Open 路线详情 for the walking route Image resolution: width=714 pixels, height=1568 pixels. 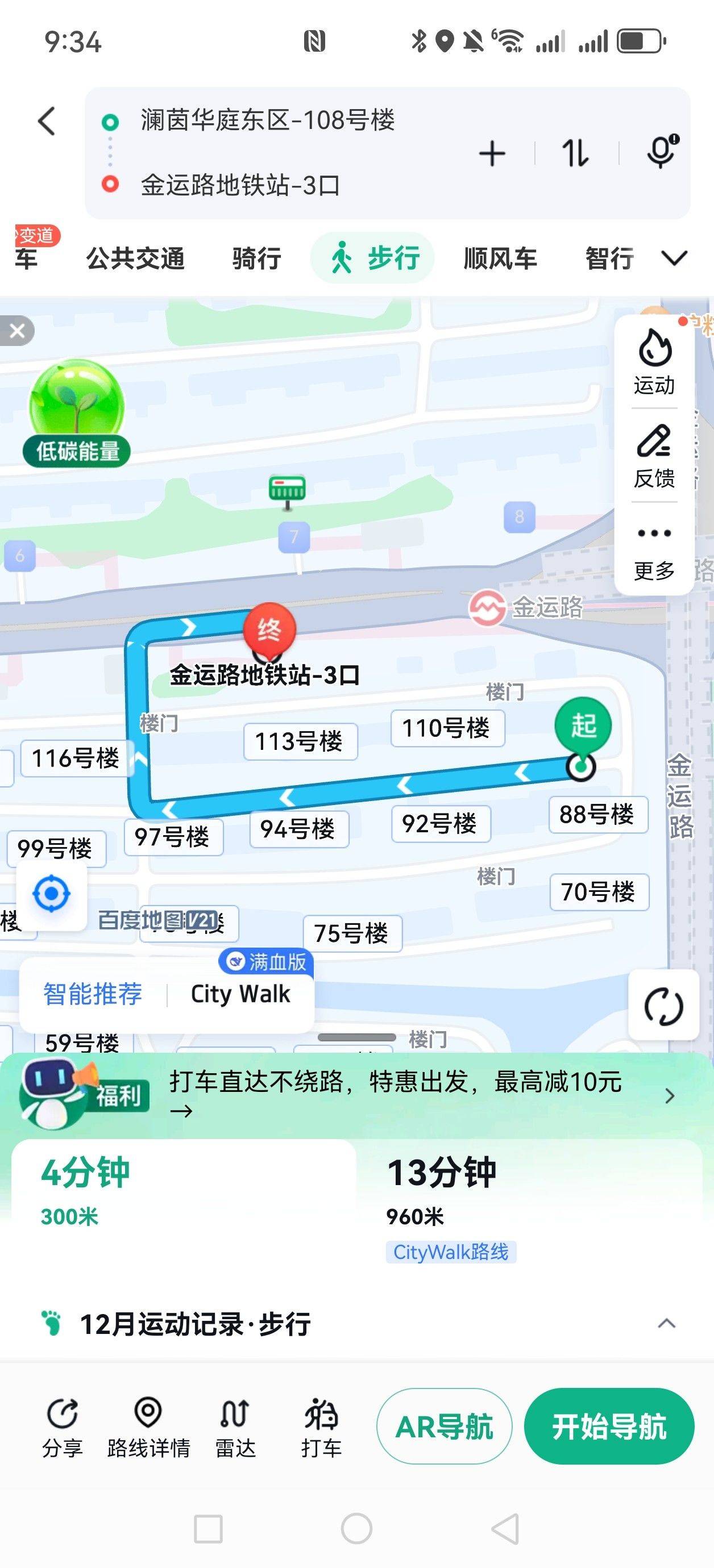click(148, 1426)
